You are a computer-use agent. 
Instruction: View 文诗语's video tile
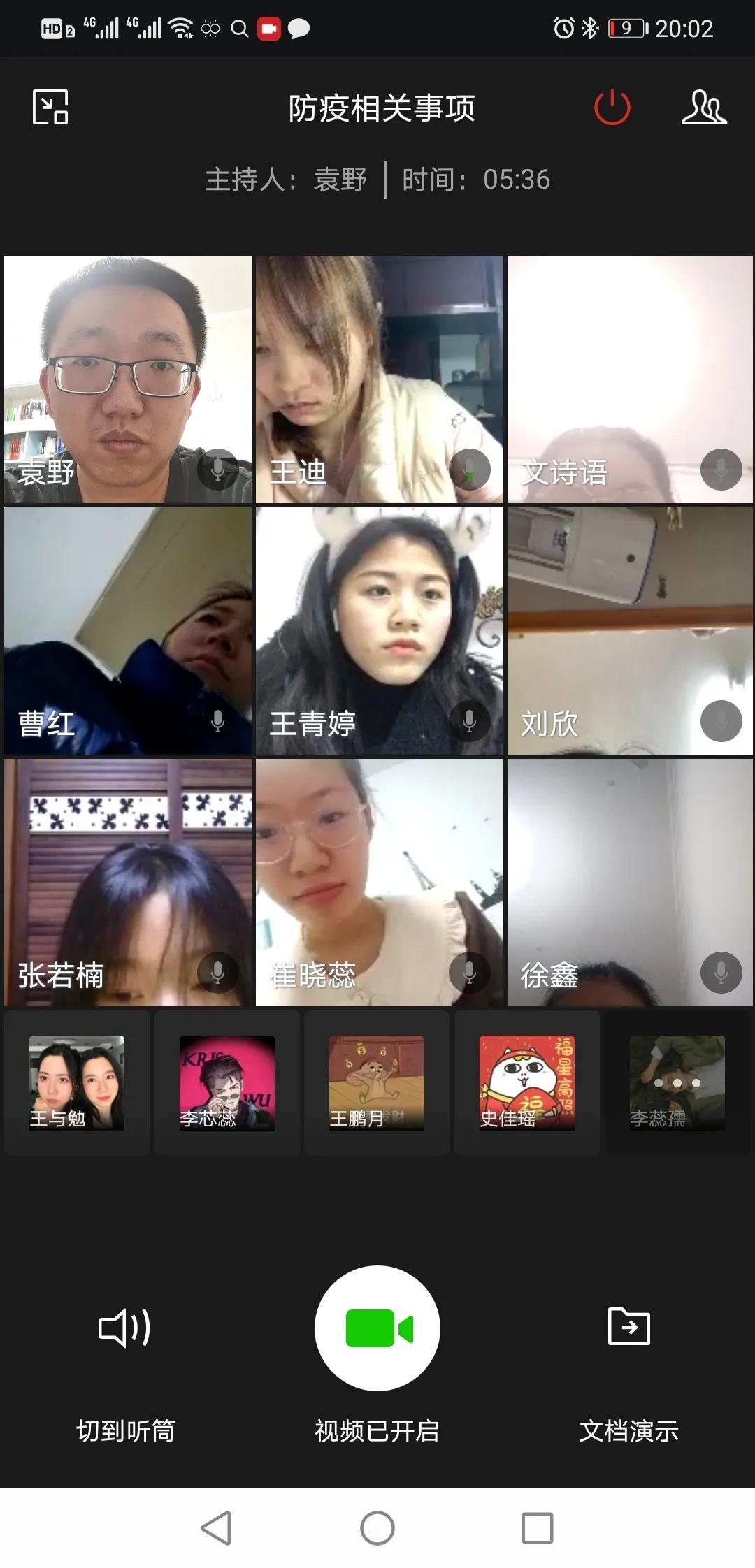click(x=630, y=379)
